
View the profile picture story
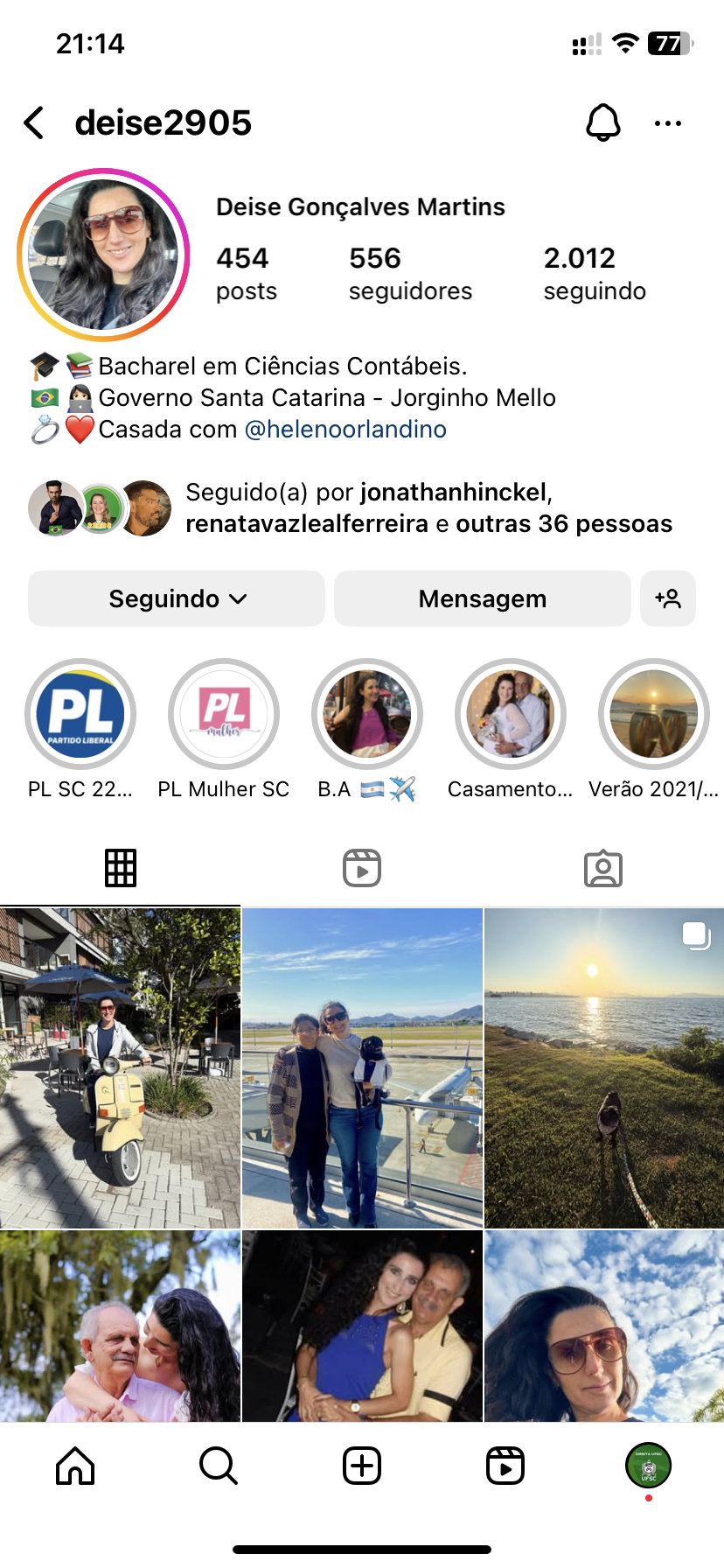click(x=103, y=255)
